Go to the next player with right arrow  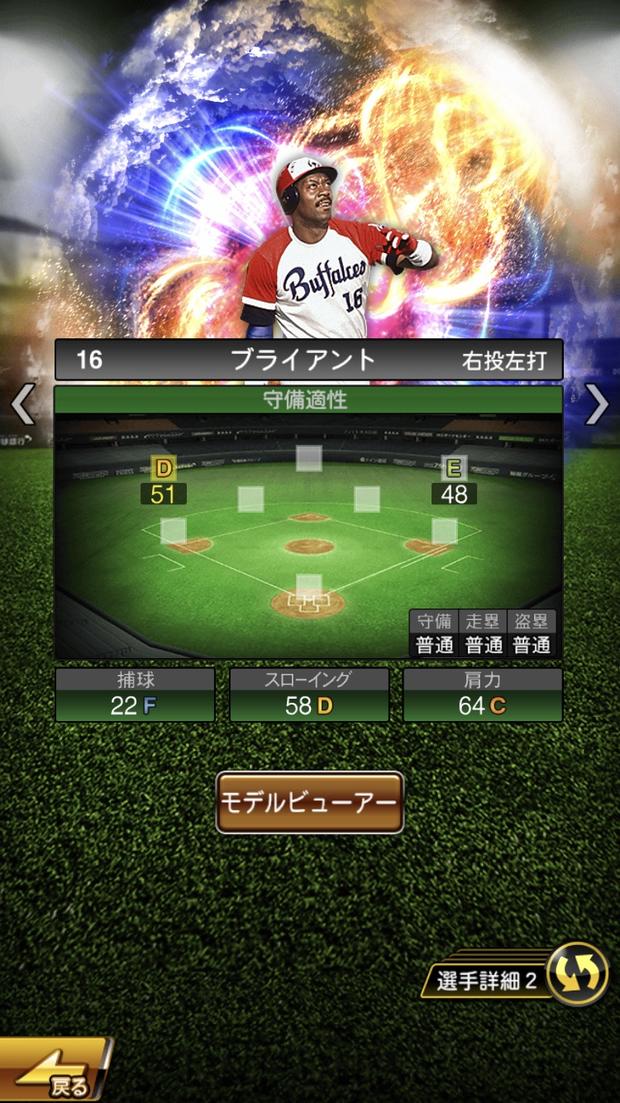pyautogui.click(x=597, y=404)
